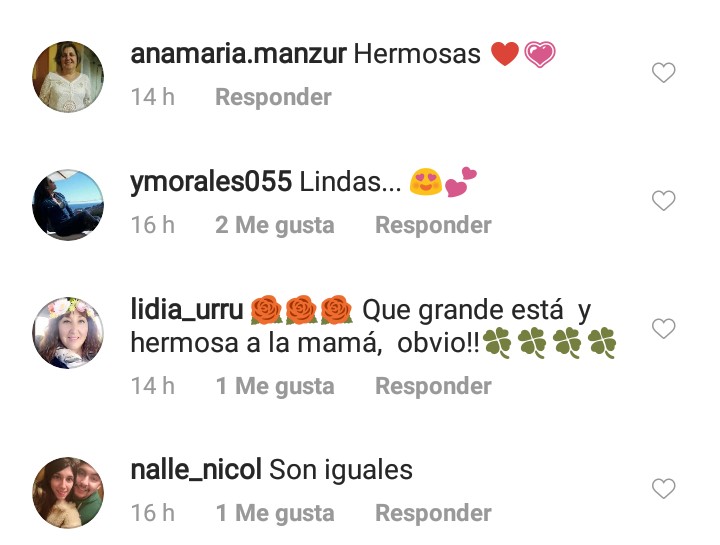720x545 pixels.
Task: Reply to nalle_nicol's comment
Action: pyautogui.click(x=433, y=513)
